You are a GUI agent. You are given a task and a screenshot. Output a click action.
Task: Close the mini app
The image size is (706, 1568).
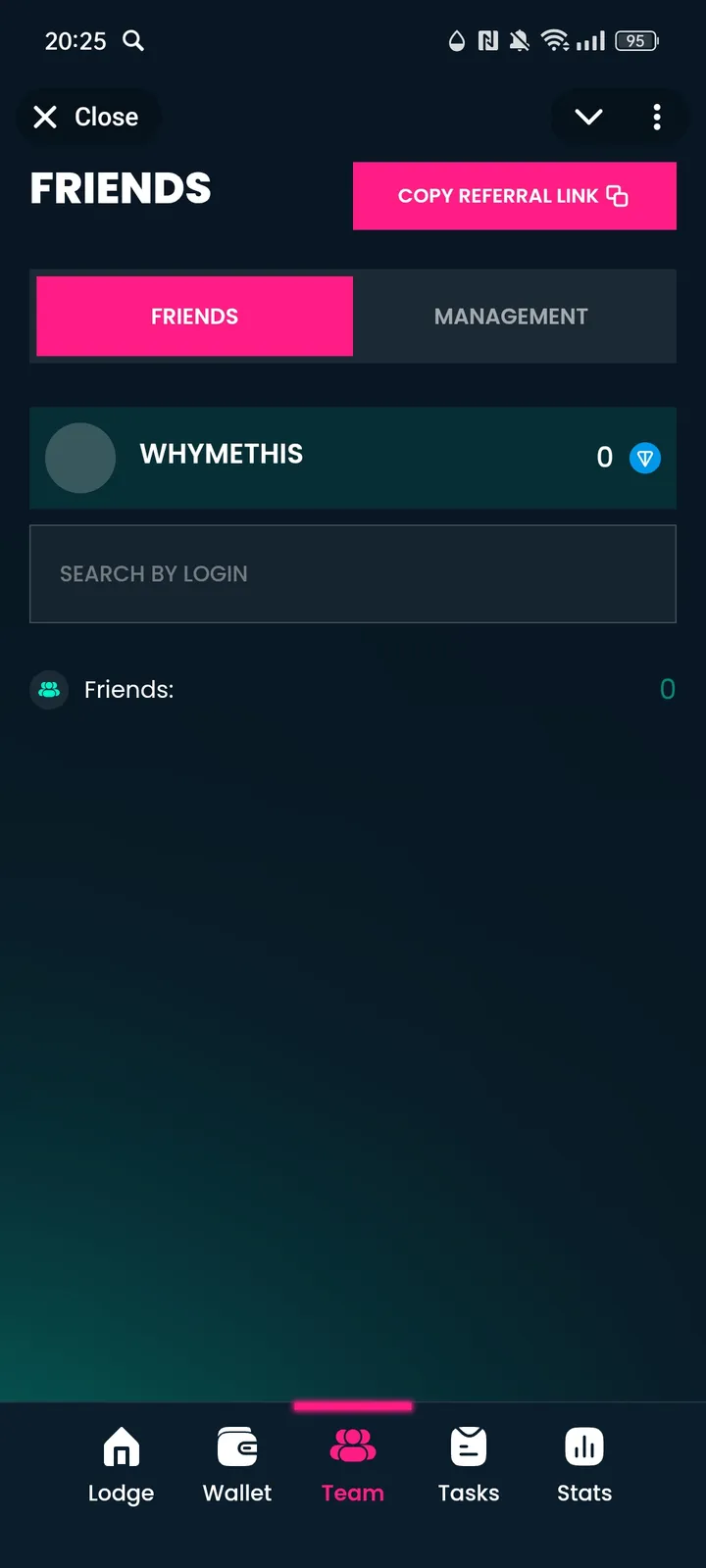click(86, 118)
